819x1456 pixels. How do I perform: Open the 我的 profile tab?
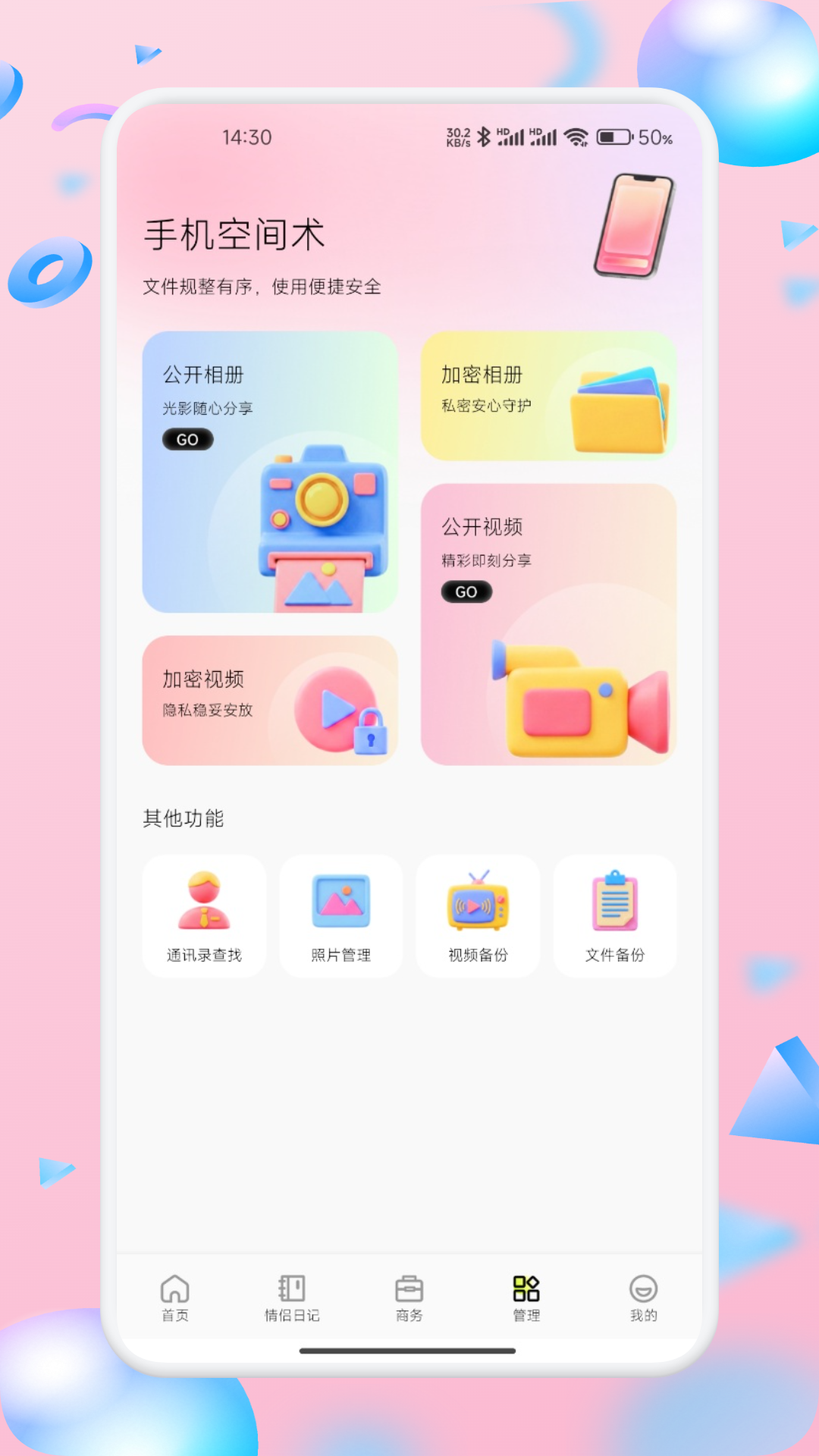[642, 1297]
